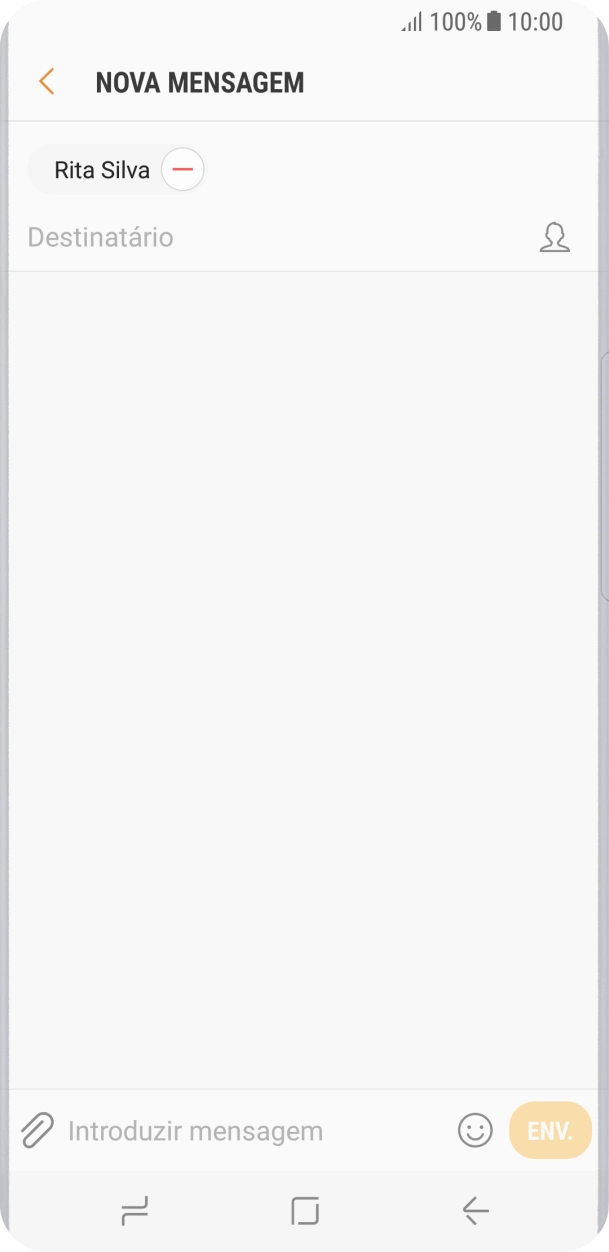Remove Rita Silva from recipients
This screenshot has height=1252, width=609.
(182, 170)
